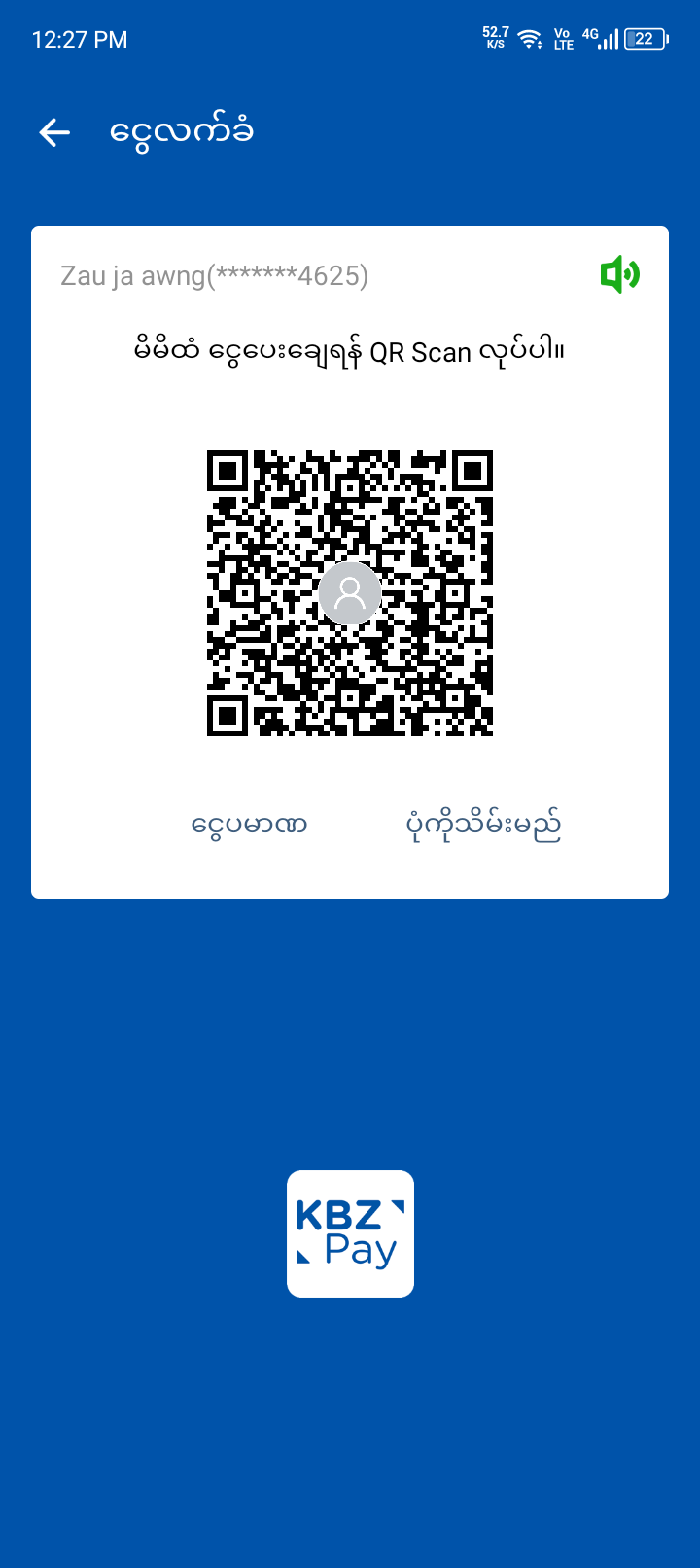Tap ပုံကိုသိမ်းမည် to save image
The image size is (700, 1568).
point(483,826)
